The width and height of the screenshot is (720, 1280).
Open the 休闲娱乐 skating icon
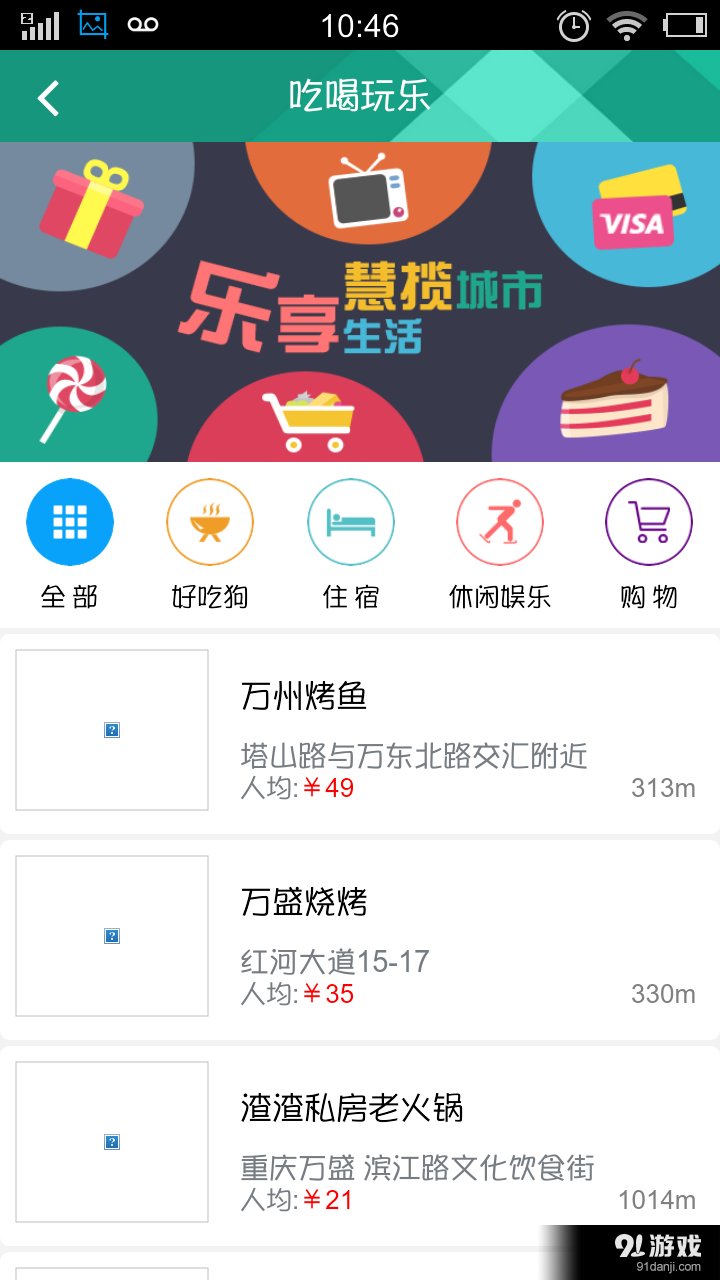tap(500, 521)
